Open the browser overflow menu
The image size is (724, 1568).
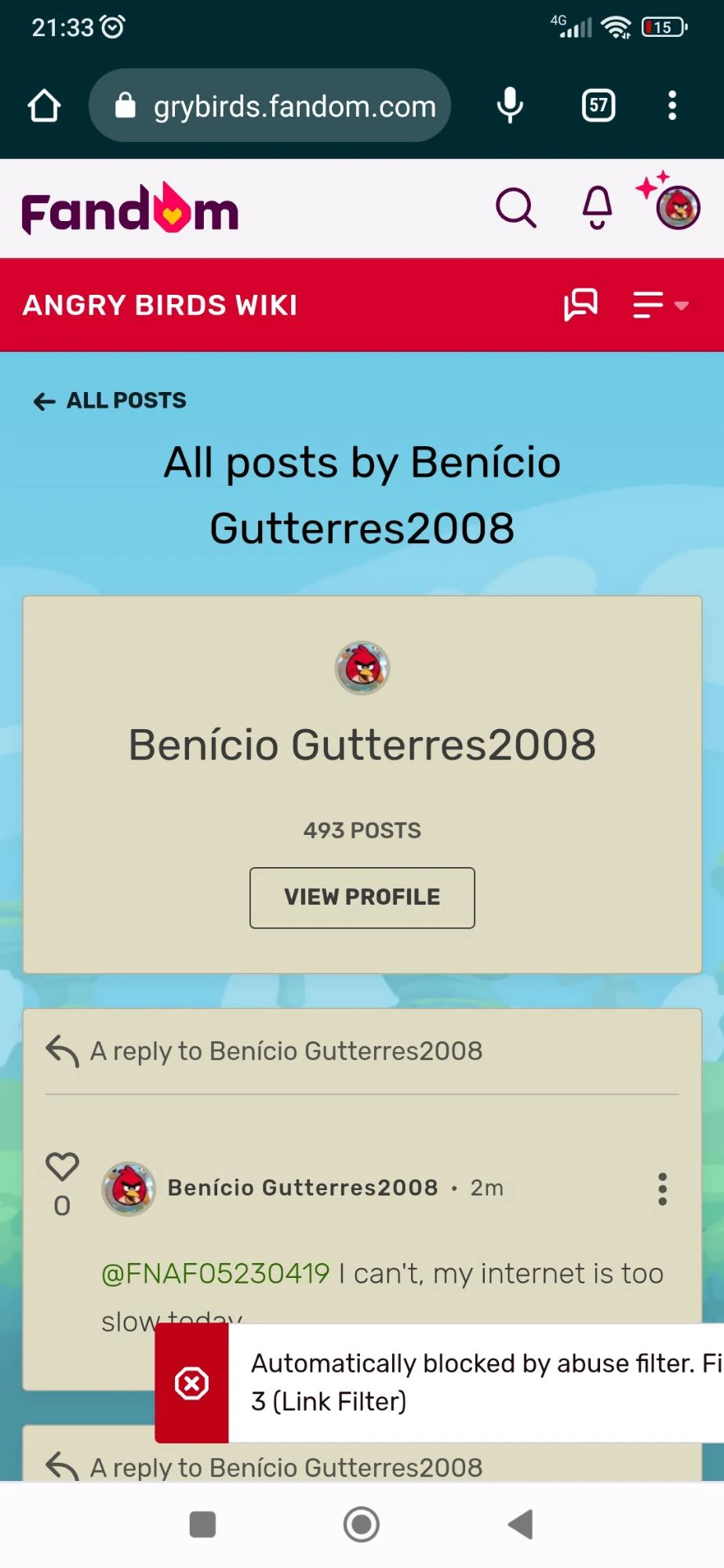[672, 106]
